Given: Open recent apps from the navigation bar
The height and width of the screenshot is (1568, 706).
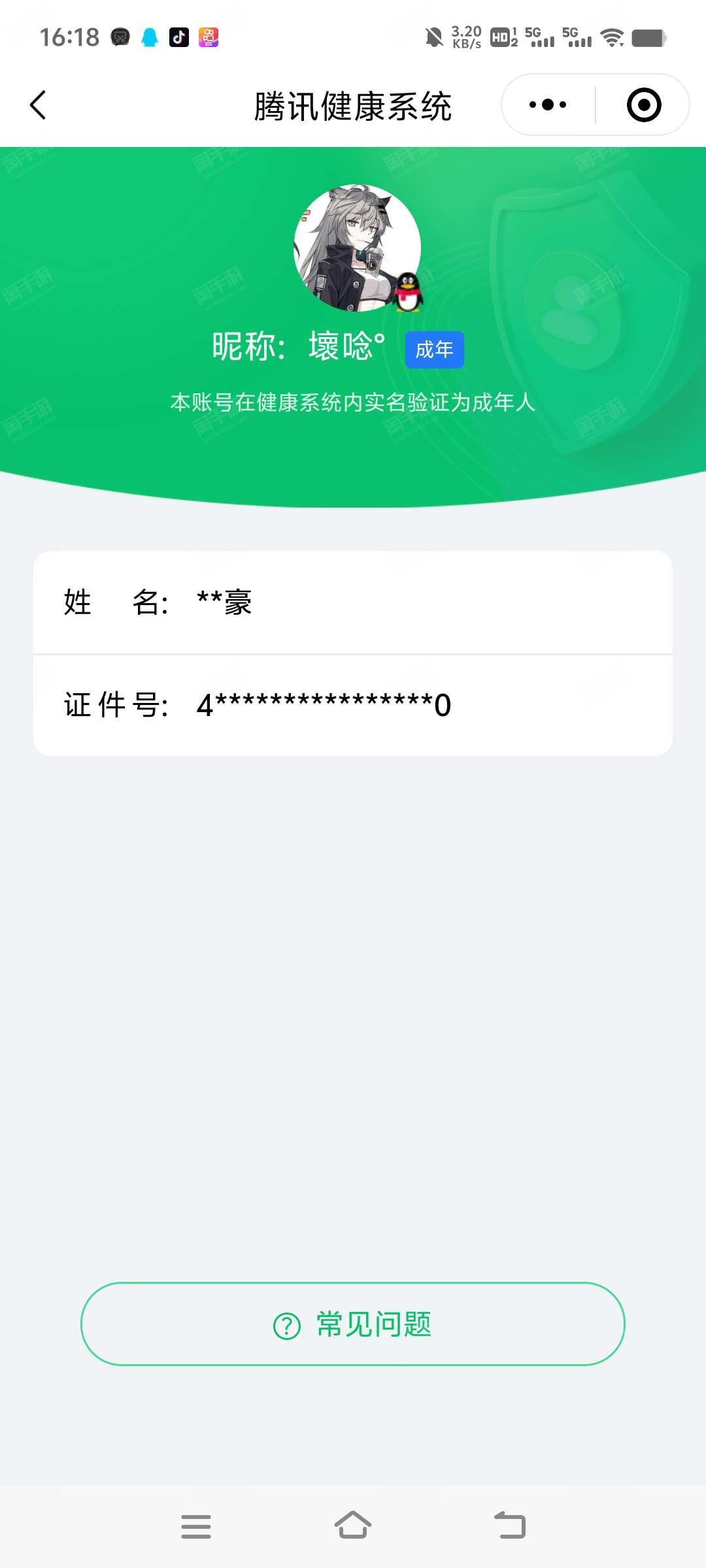Looking at the screenshot, I should pos(196,1526).
